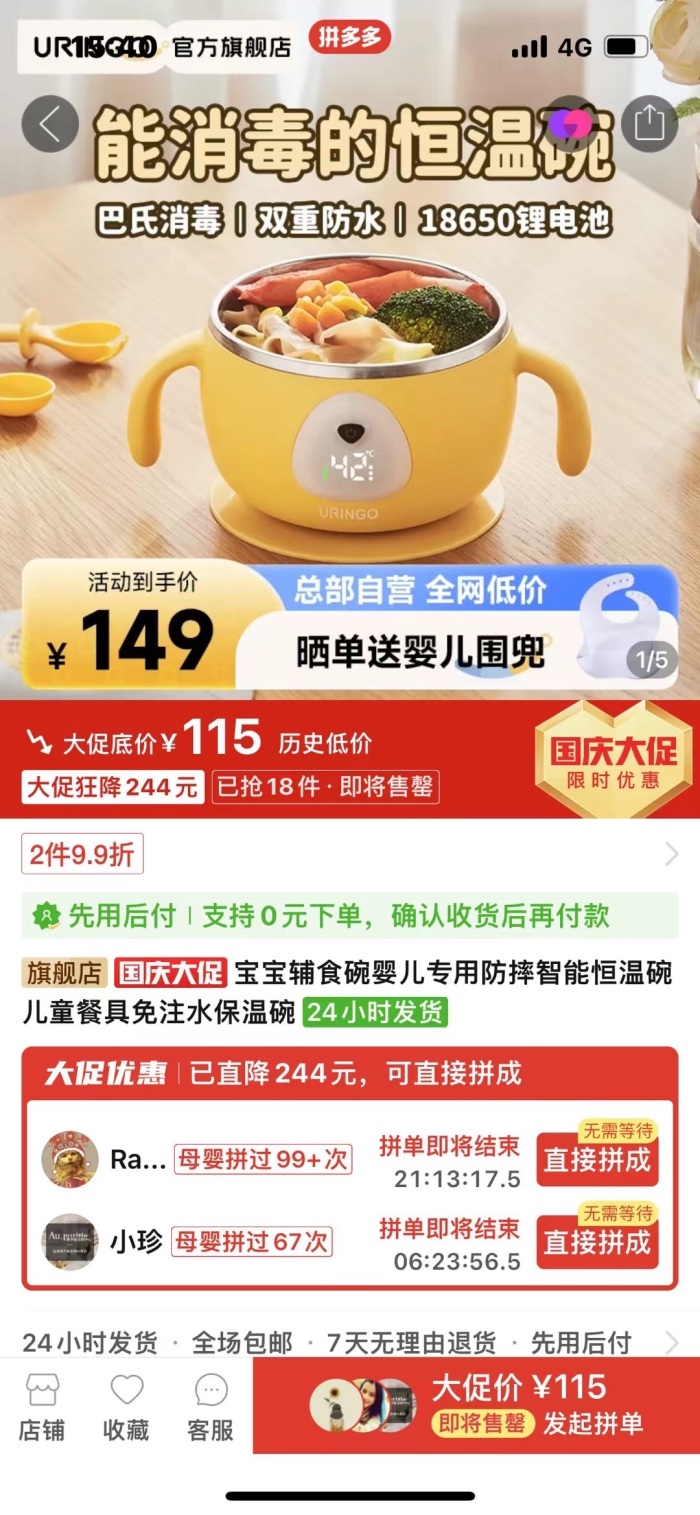The width and height of the screenshot is (700, 1515).
Task: Open the 2件9.9折 discount details
Action: point(350,855)
